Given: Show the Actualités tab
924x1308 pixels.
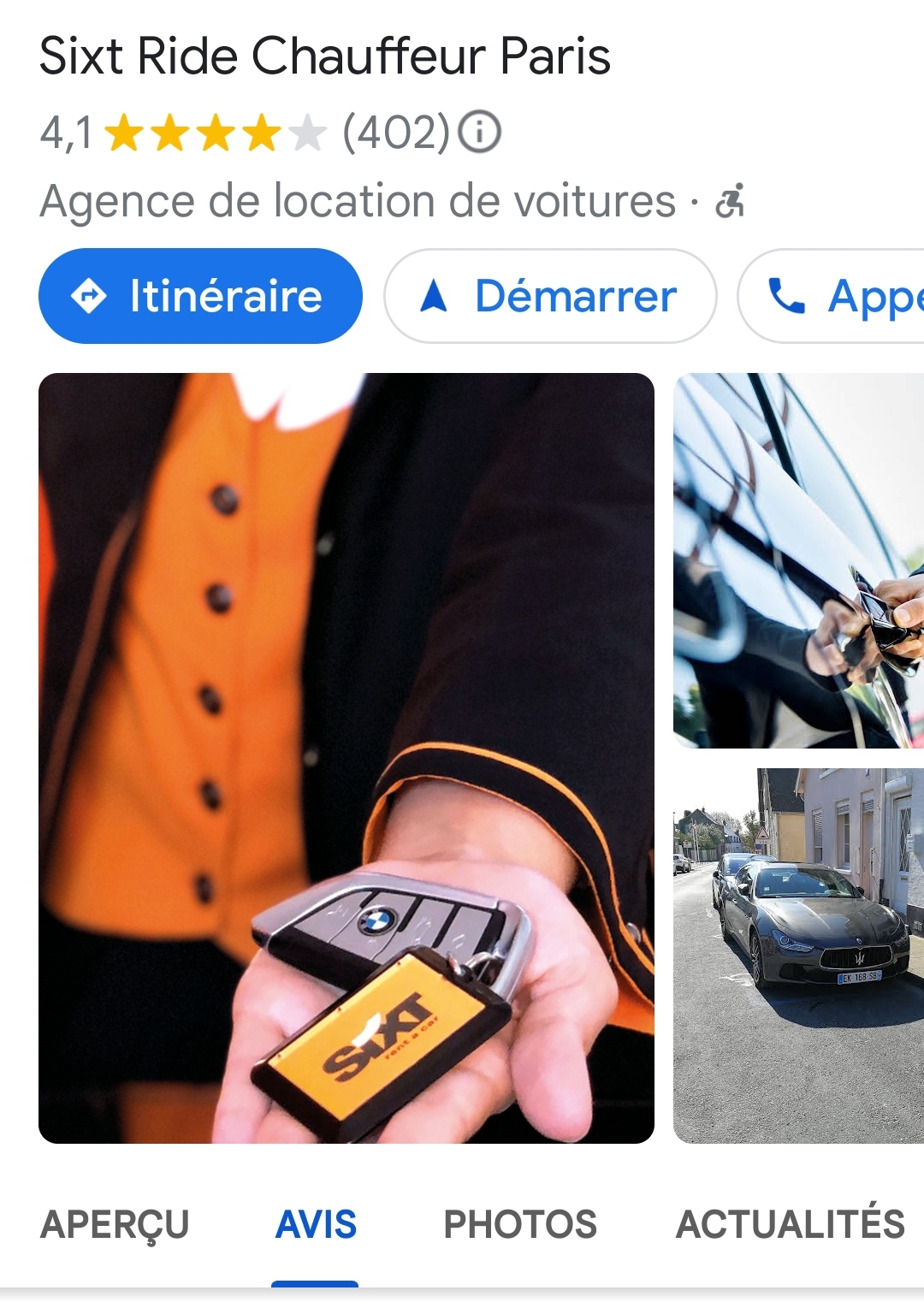Looking at the screenshot, I should pyautogui.click(x=791, y=1224).
